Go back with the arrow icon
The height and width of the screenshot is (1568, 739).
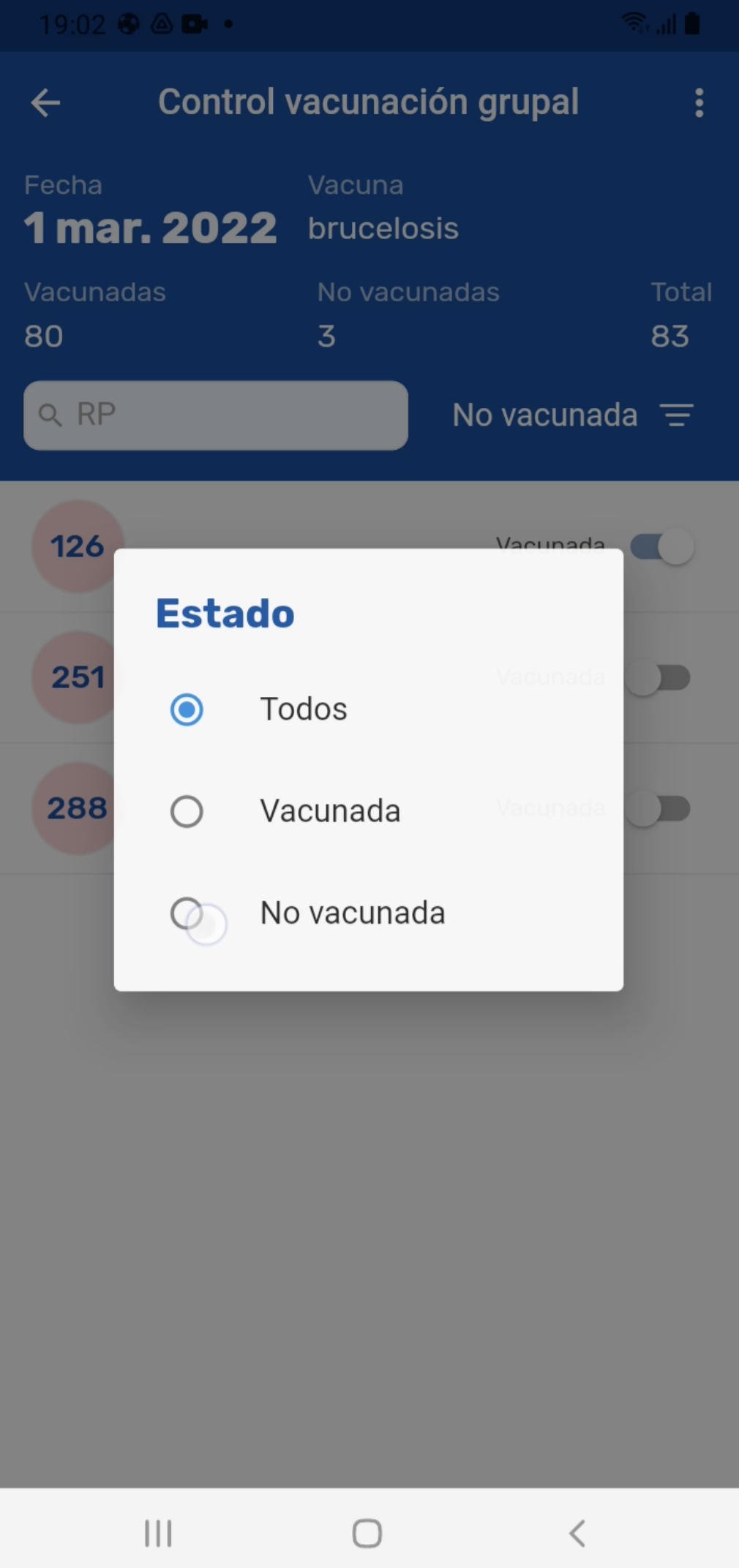[45, 102]
